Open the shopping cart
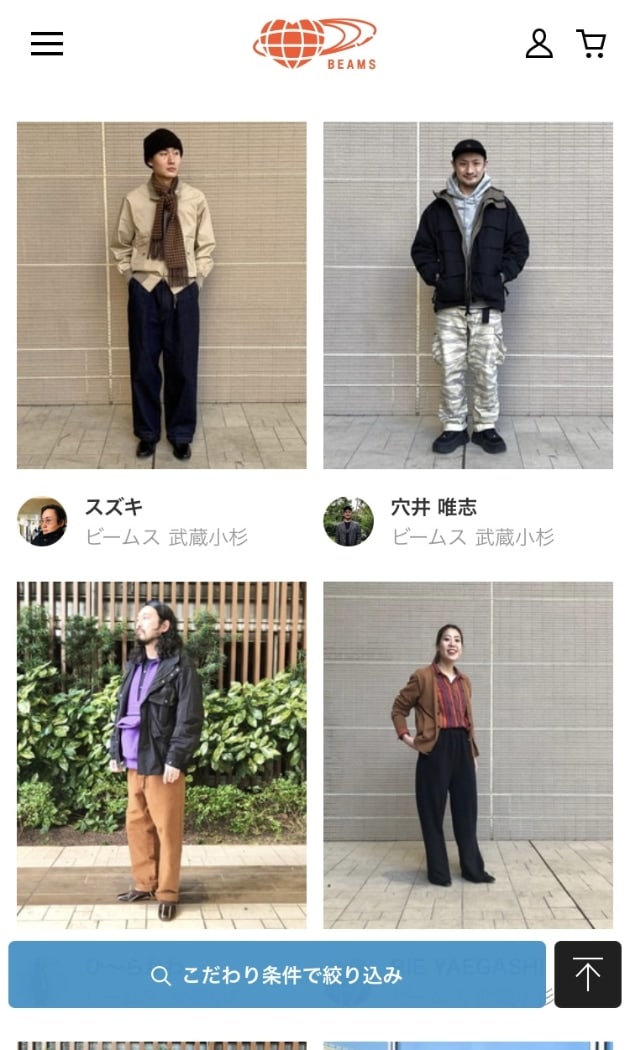Image resolution: width=630 pixels, height=1050 pixels. (591, 44)
